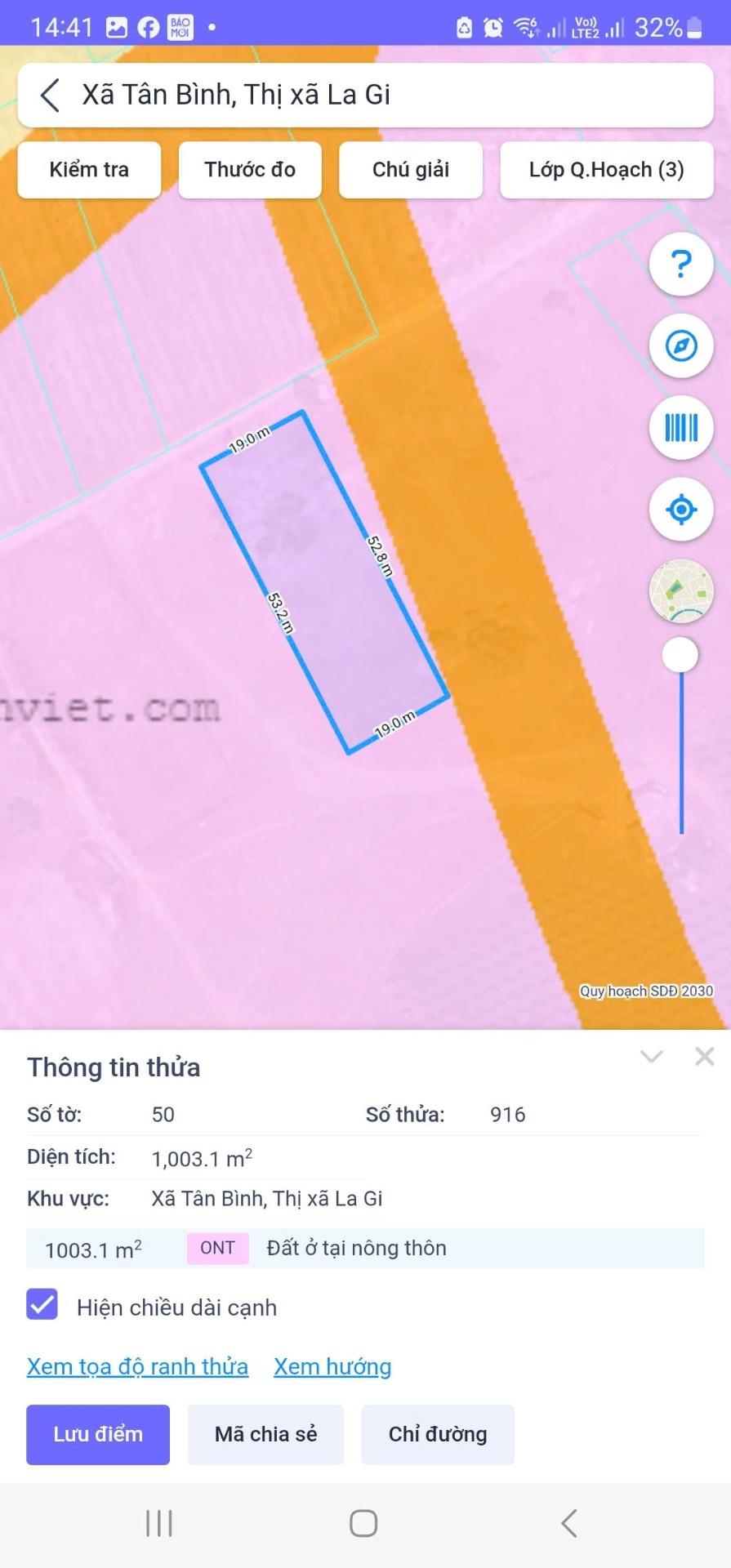
Task: Get directions with Chỉ đường
Action: (438, 1434)
